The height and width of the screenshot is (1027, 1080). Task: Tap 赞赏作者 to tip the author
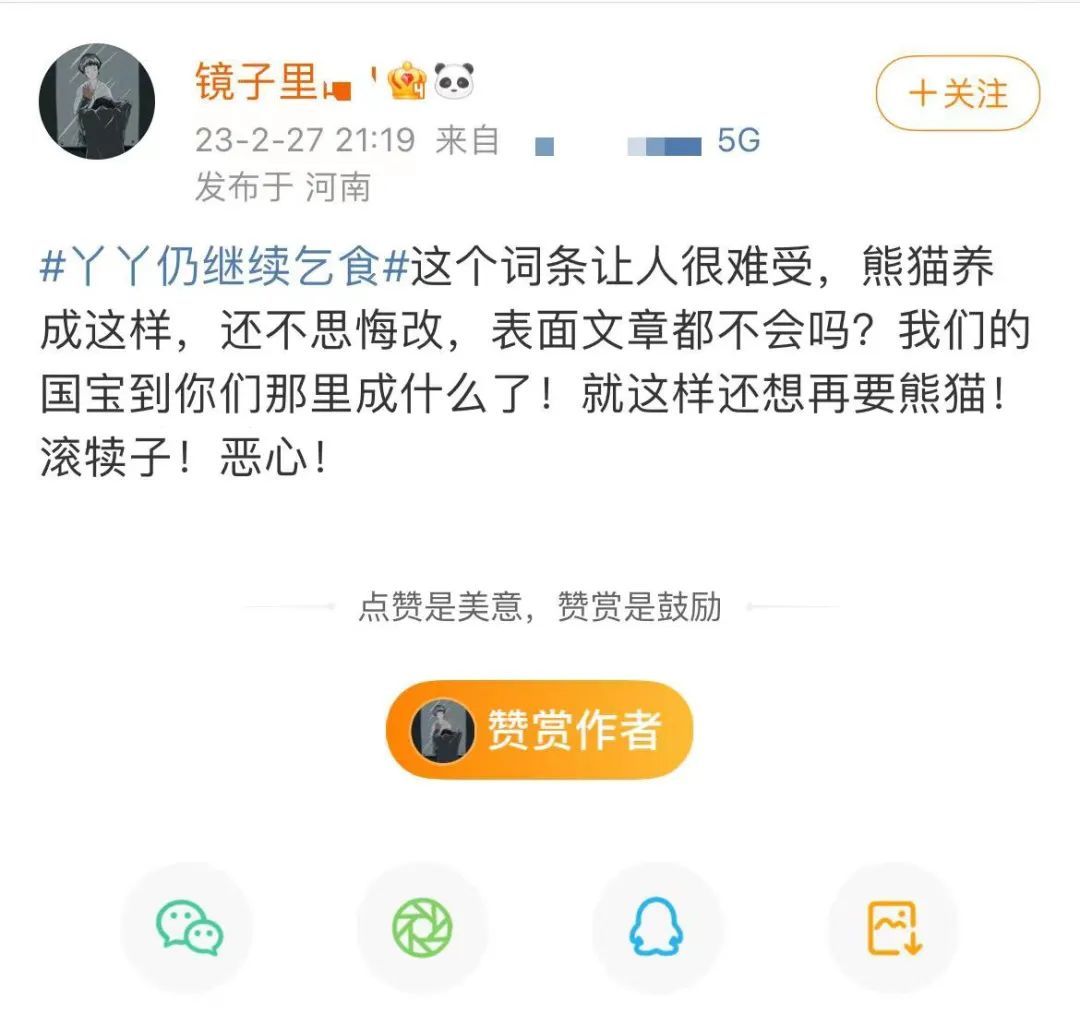[539, 730]
